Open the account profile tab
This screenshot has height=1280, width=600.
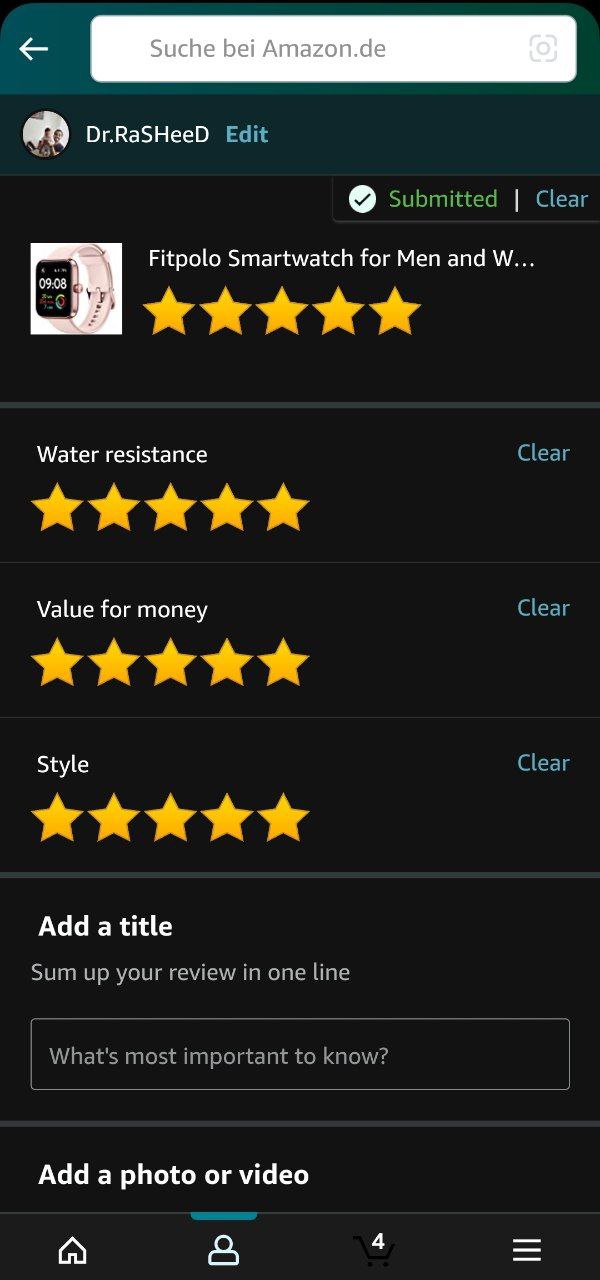[223, 1249]
